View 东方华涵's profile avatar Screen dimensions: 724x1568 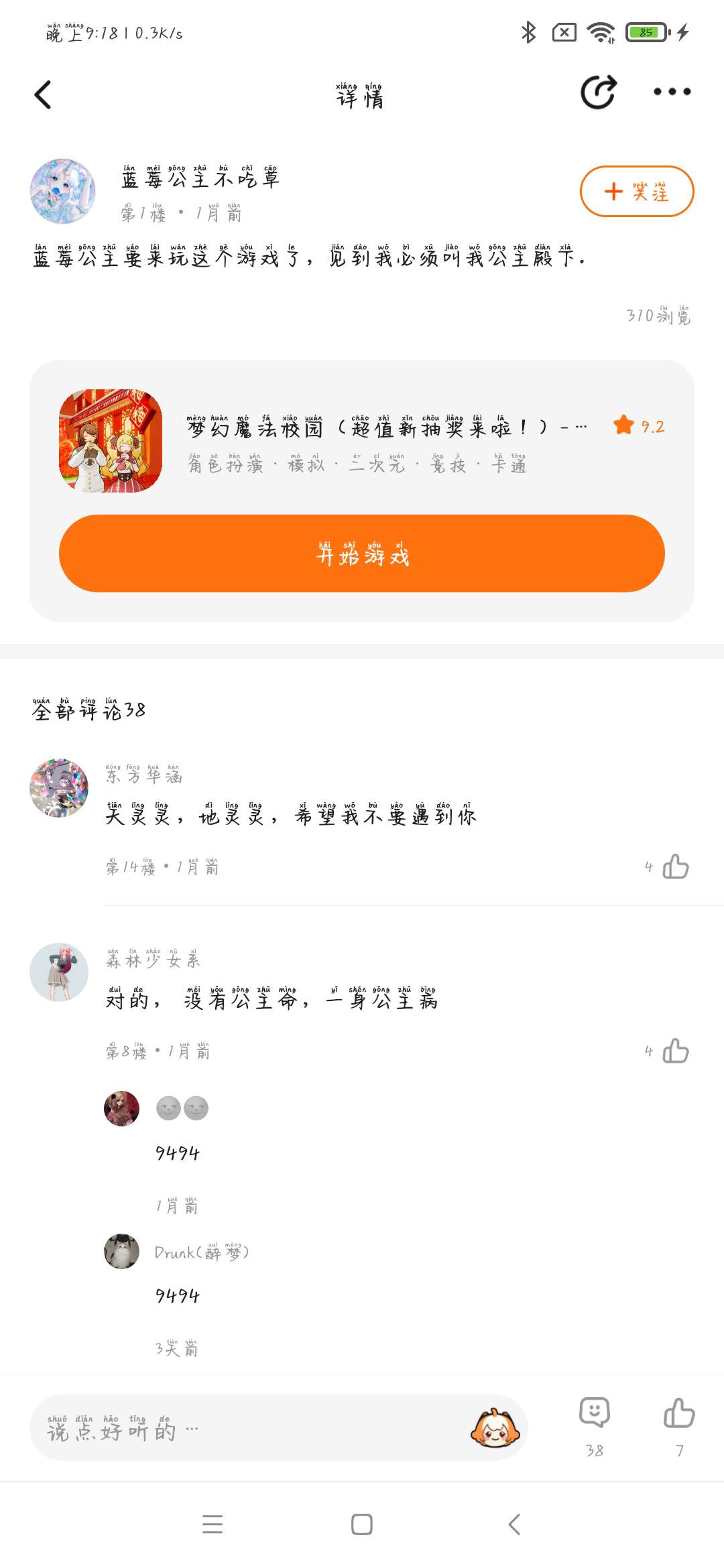59,788
